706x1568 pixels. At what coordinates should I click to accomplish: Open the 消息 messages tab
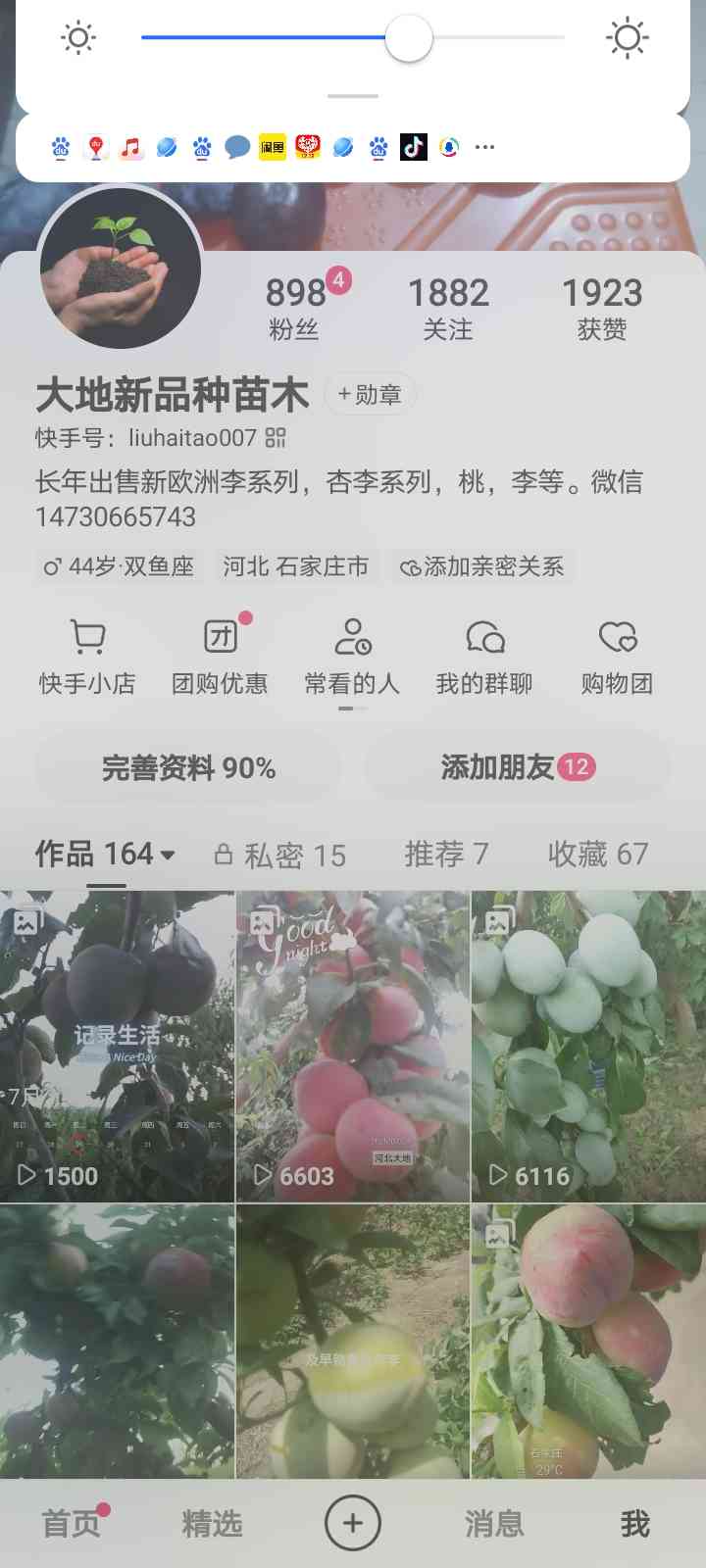point(494,1523)
